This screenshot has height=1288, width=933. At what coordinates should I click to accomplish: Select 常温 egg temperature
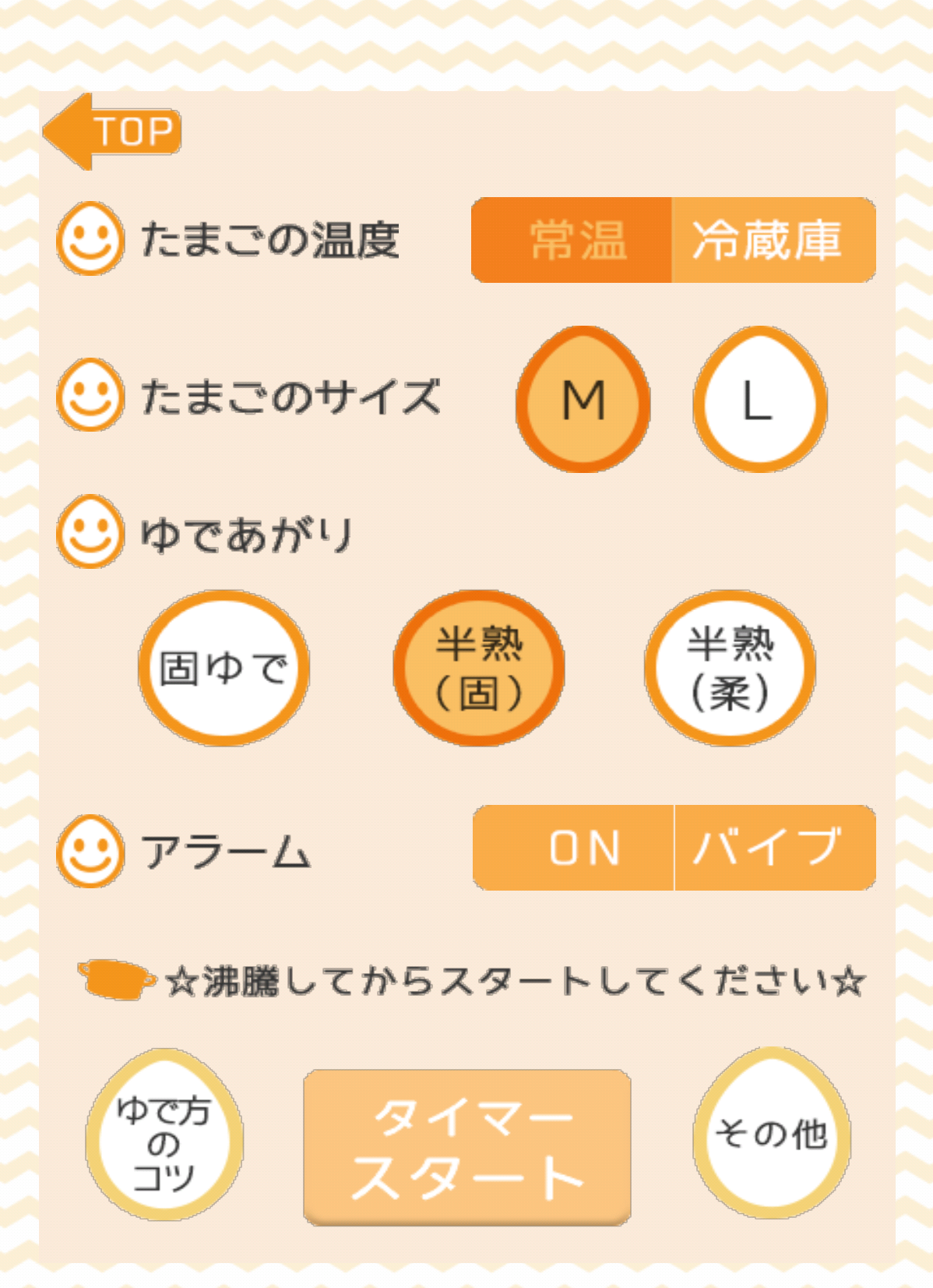click(x=572, y=240)
